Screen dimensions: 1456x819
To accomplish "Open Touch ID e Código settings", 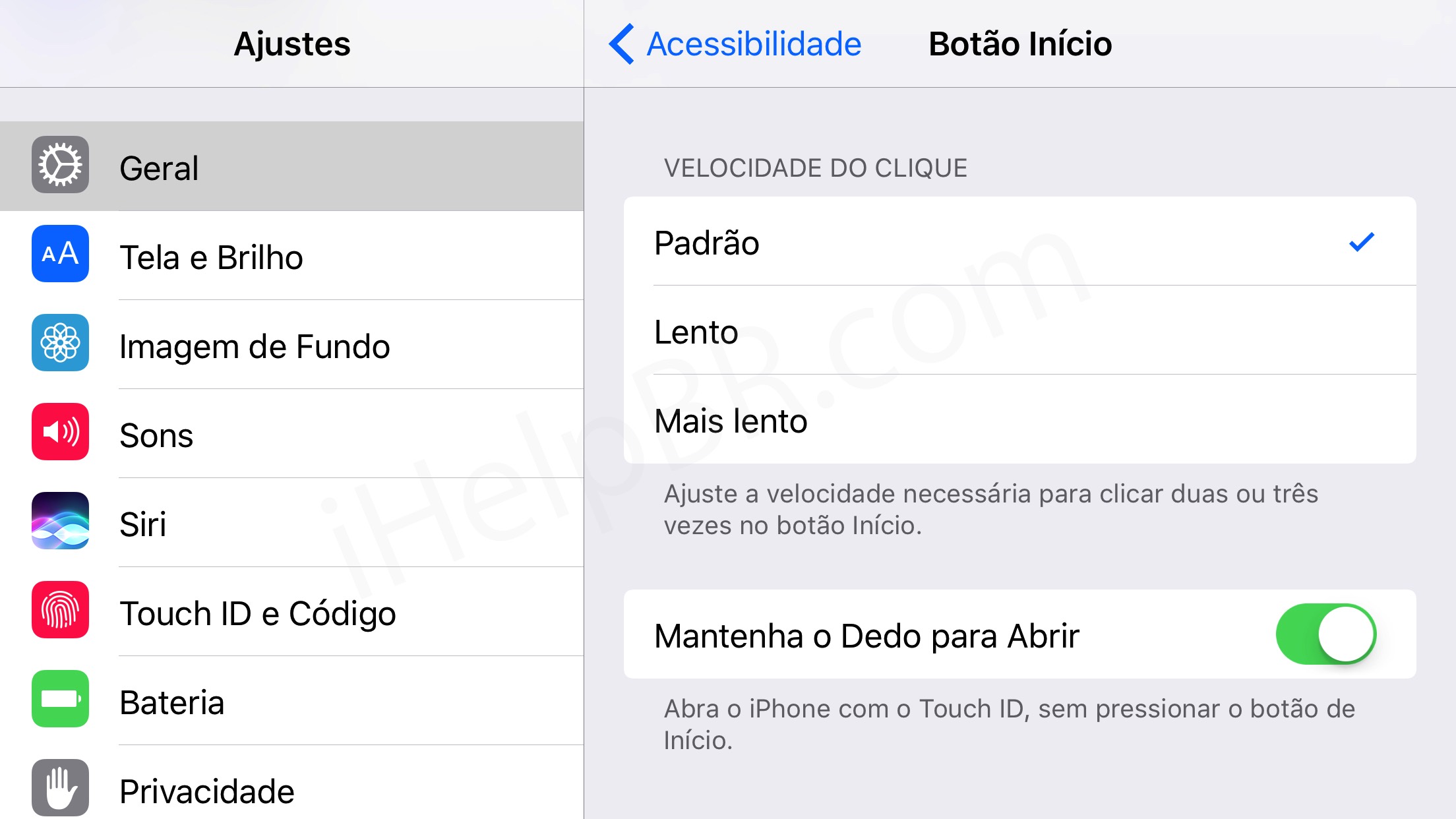I will click(291, 612).
